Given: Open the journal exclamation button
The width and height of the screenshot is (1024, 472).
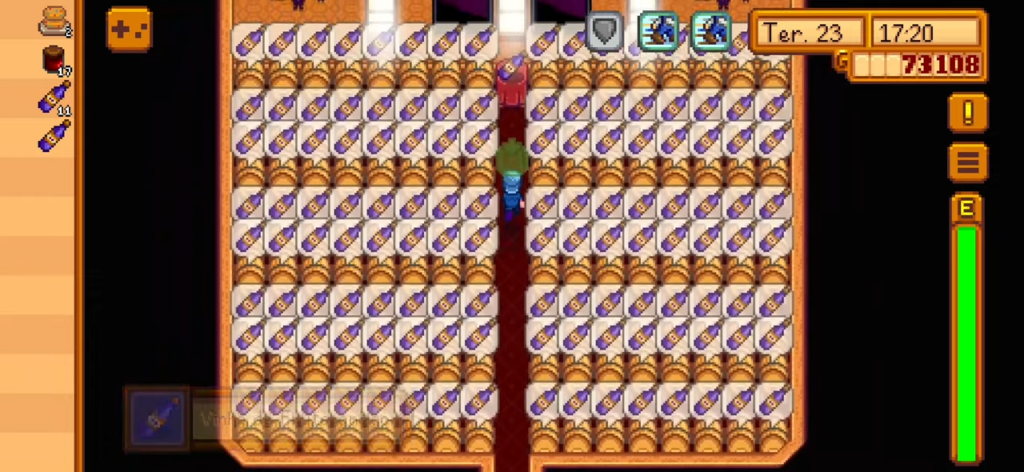Looking at the screenshot, I should click(967, 113).
